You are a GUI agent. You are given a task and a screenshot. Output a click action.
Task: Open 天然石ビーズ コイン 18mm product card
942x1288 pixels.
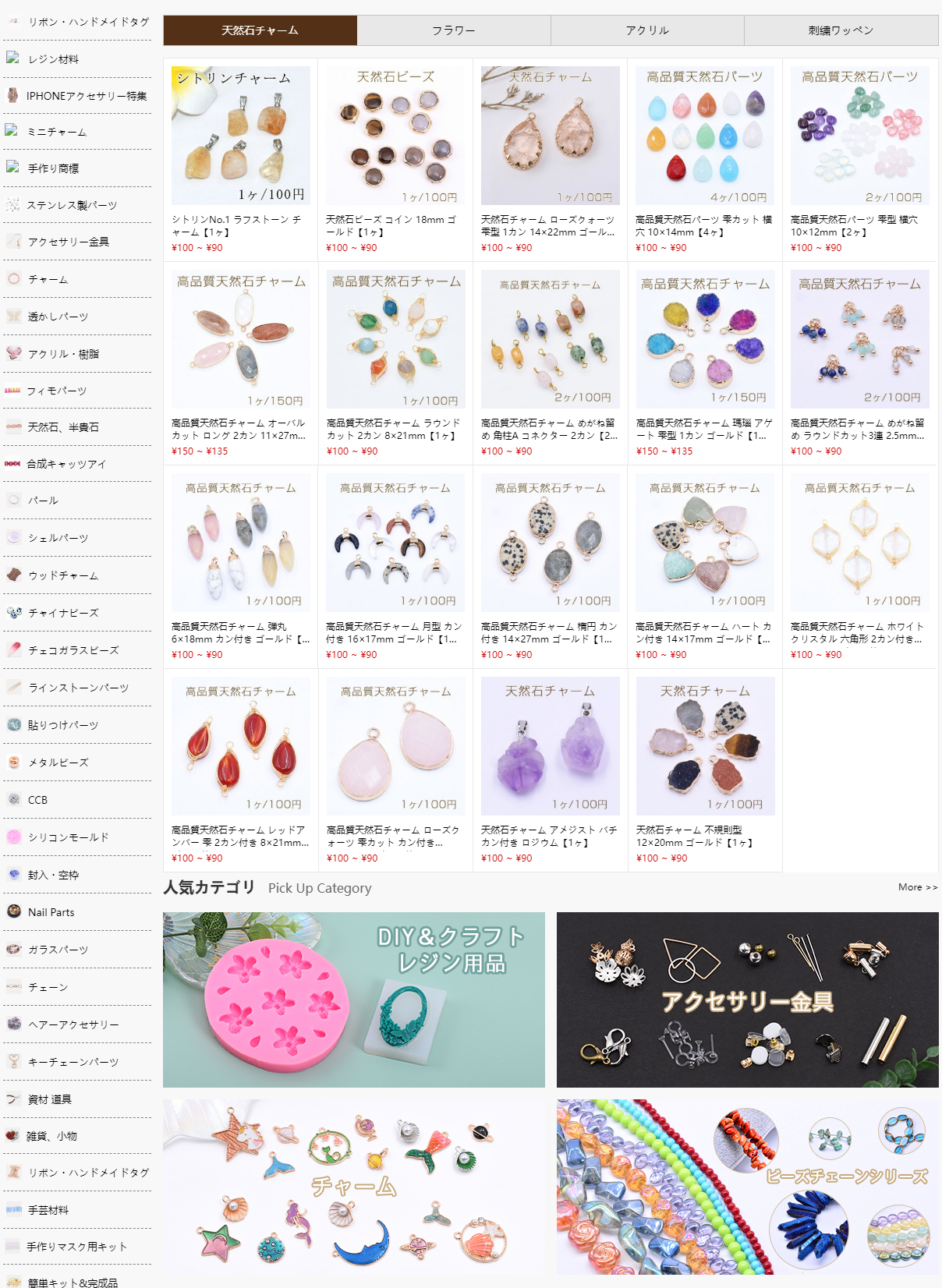pyautogui.click(x=395, y=136)
